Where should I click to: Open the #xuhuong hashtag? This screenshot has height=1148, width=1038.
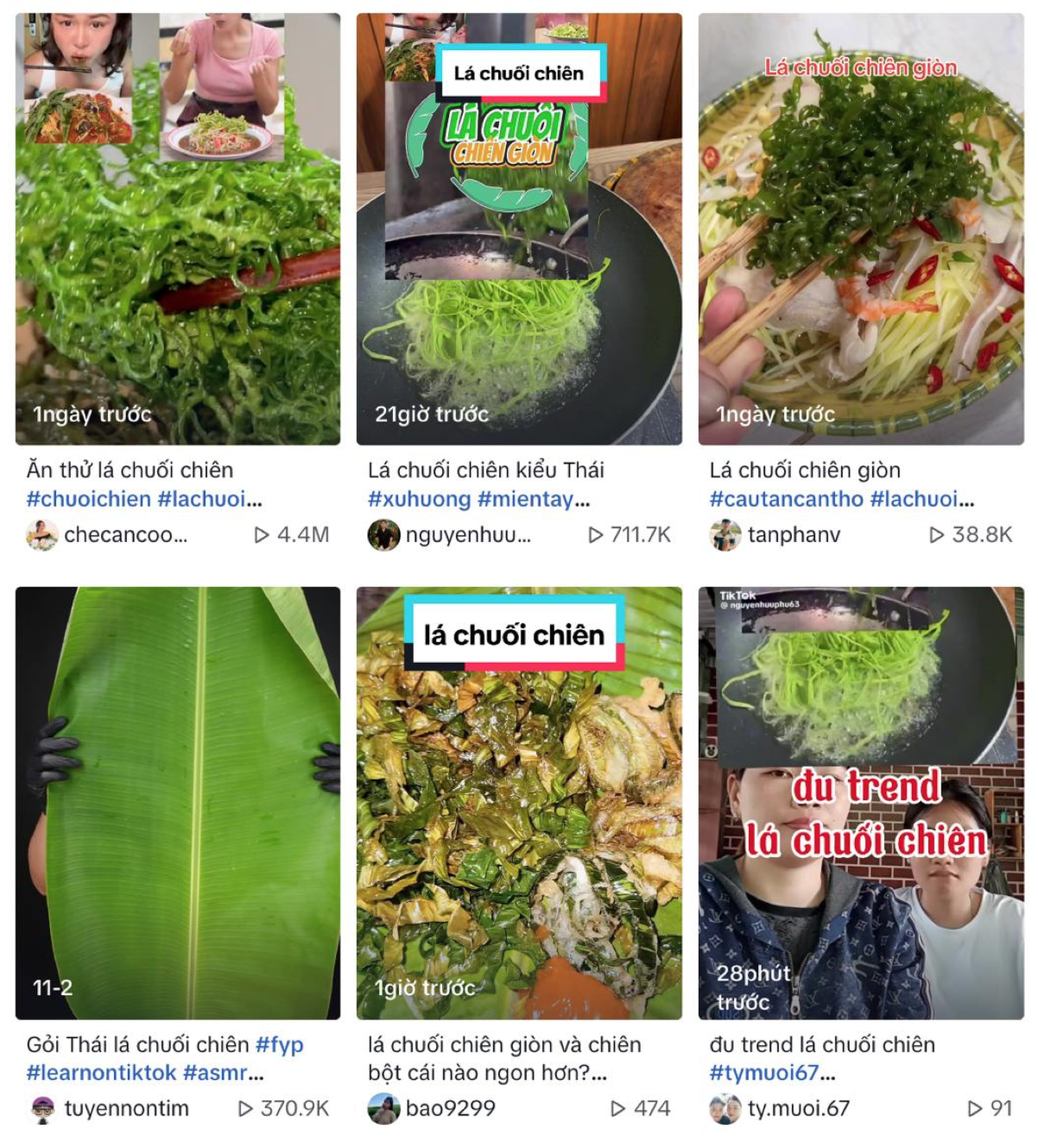pyautogui.click(x=419, y=499)
